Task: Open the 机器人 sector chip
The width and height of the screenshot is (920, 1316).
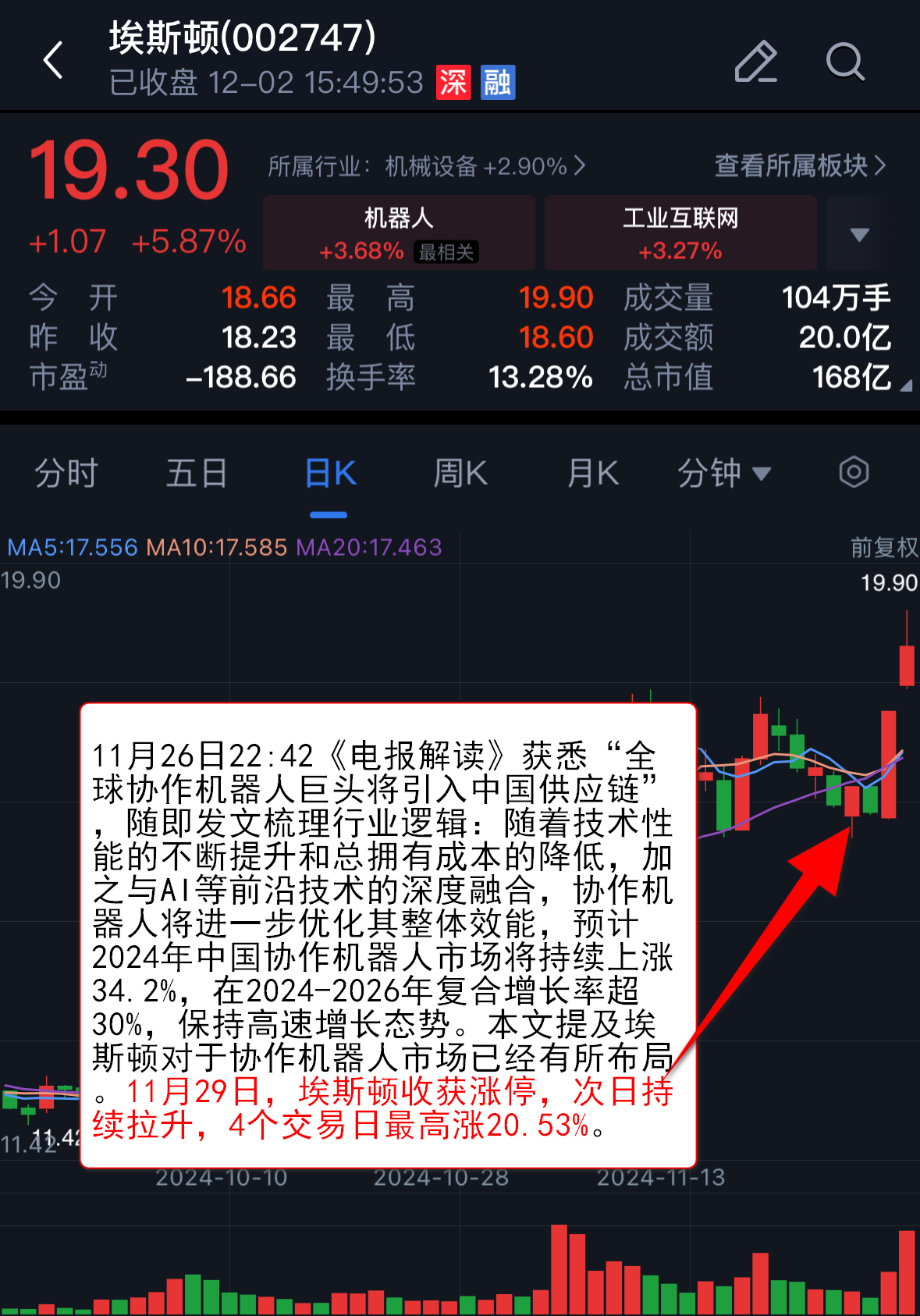Action: (399, 233)
